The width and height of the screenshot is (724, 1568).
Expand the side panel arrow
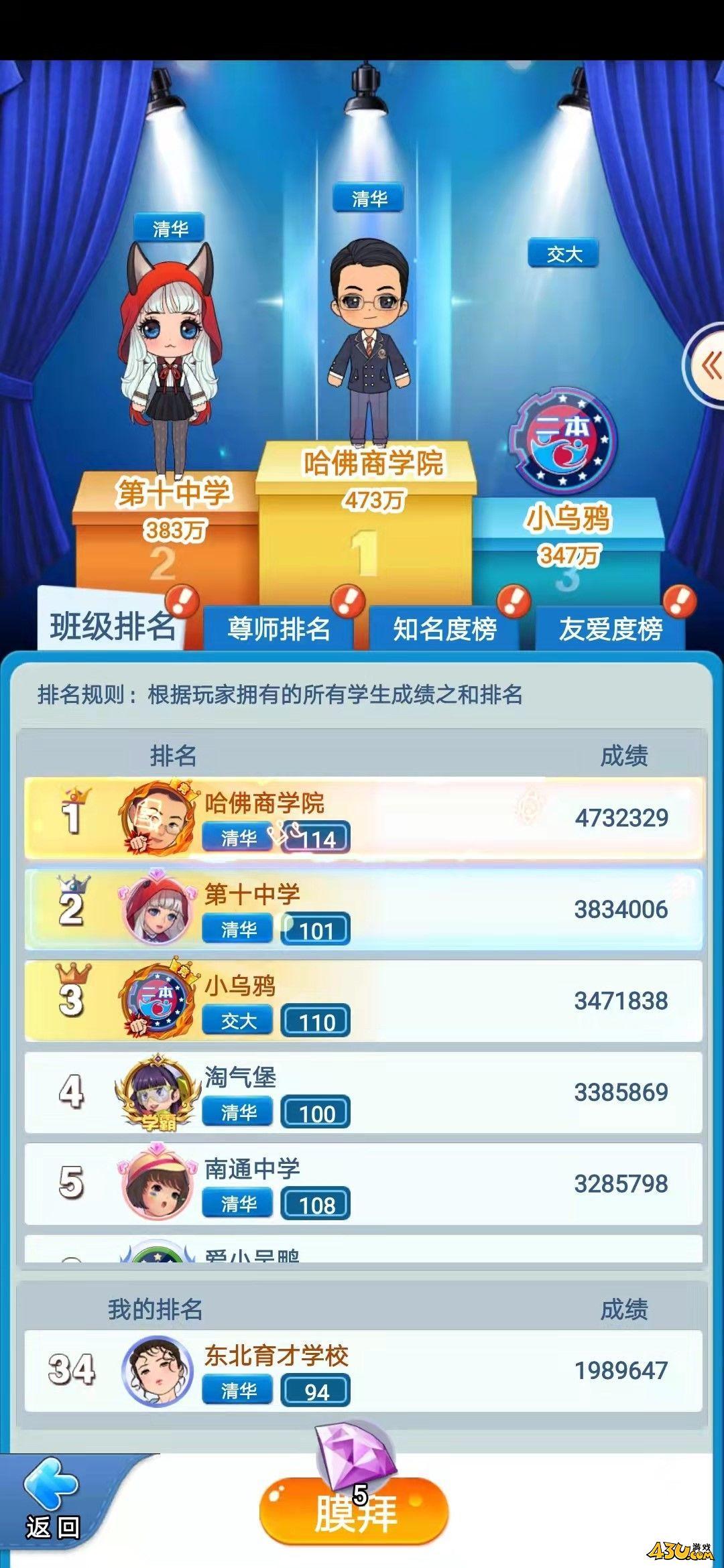[708, 366]
